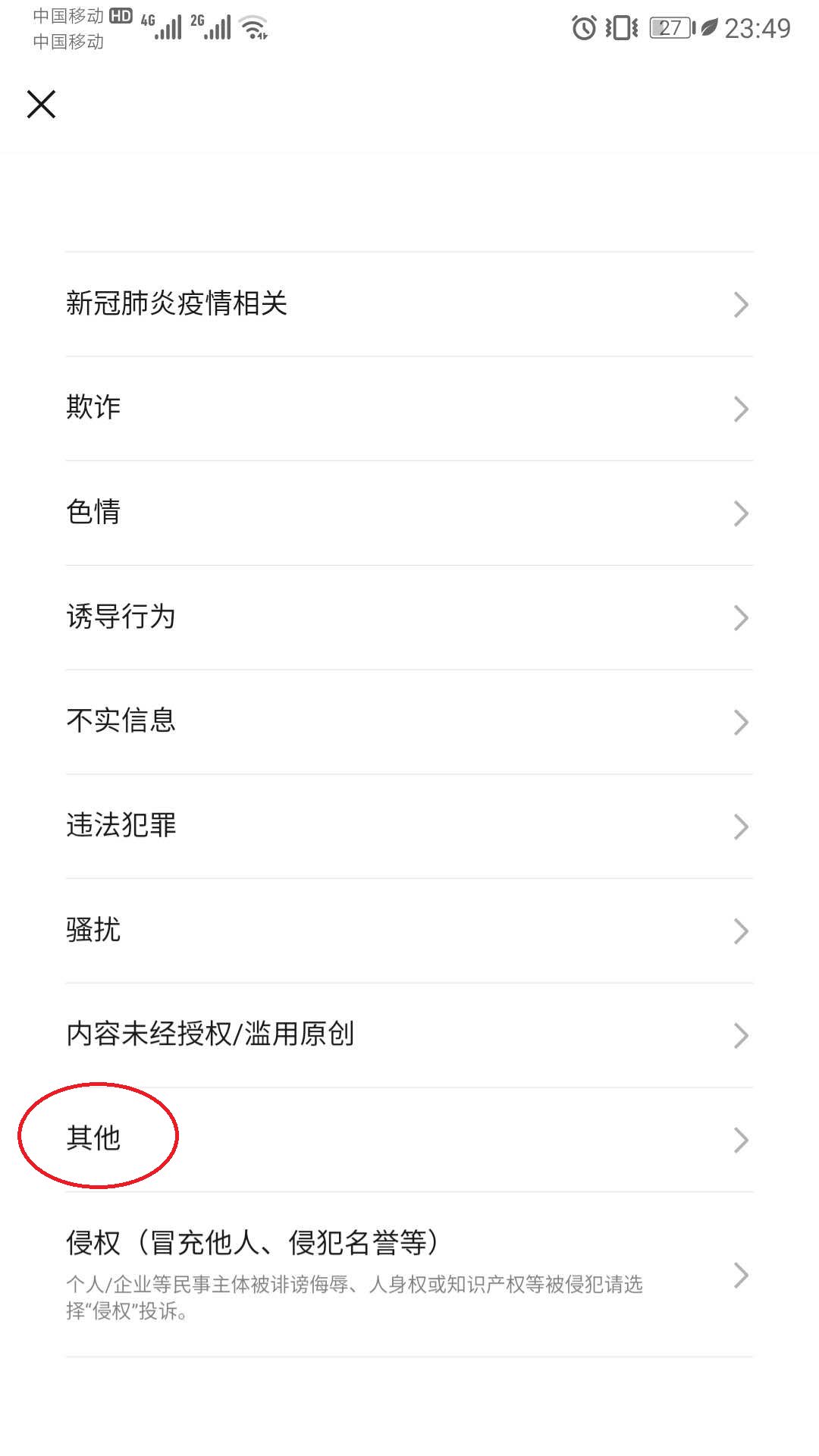Expand the 色情 category using its arrow

point(742,513)
